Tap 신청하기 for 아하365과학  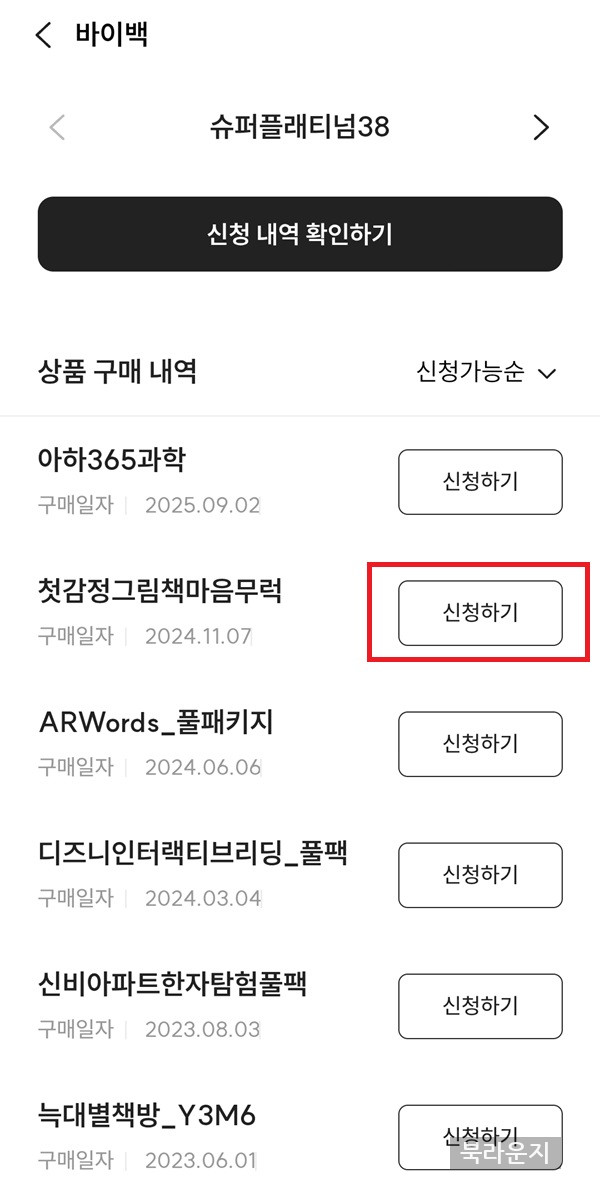pos(480,482)
